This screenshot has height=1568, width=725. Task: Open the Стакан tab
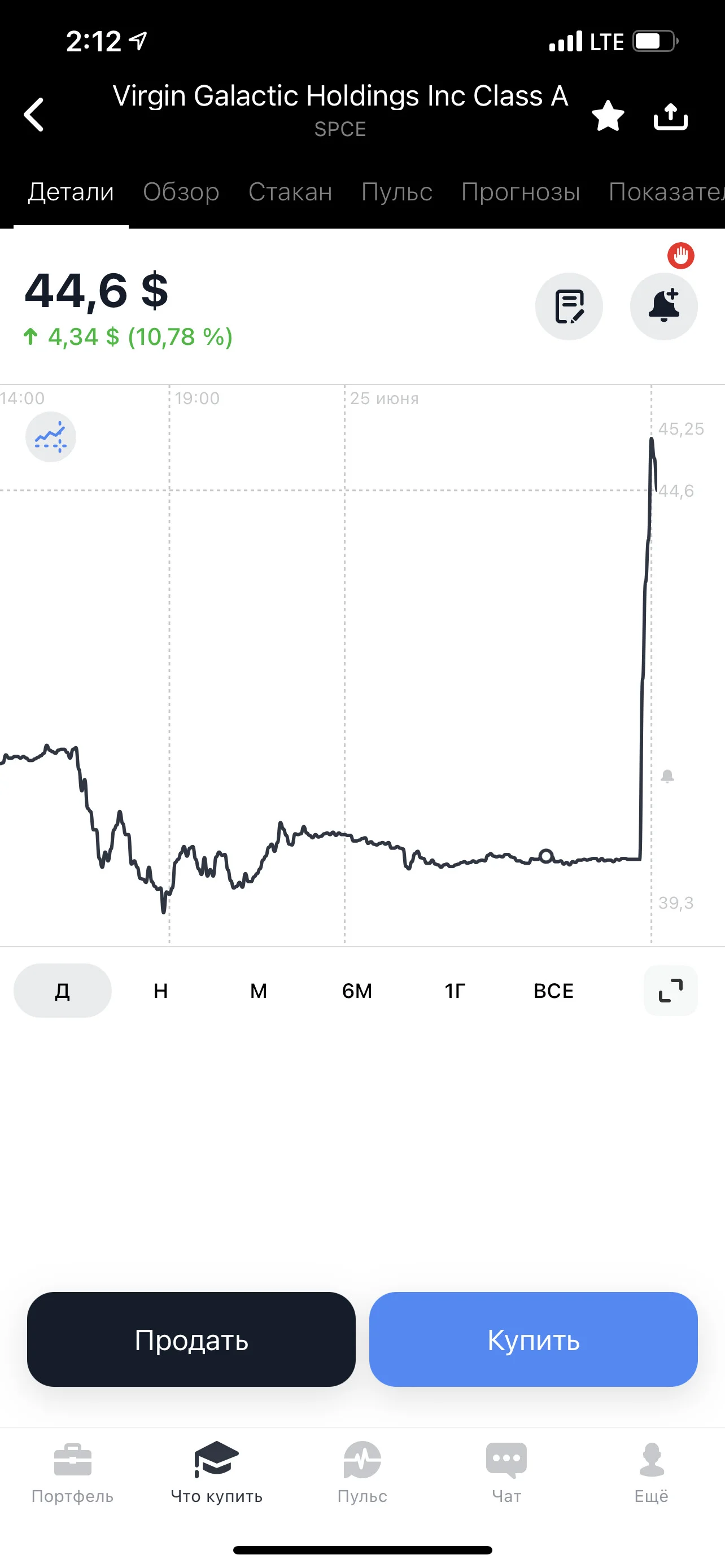[290, 192]
